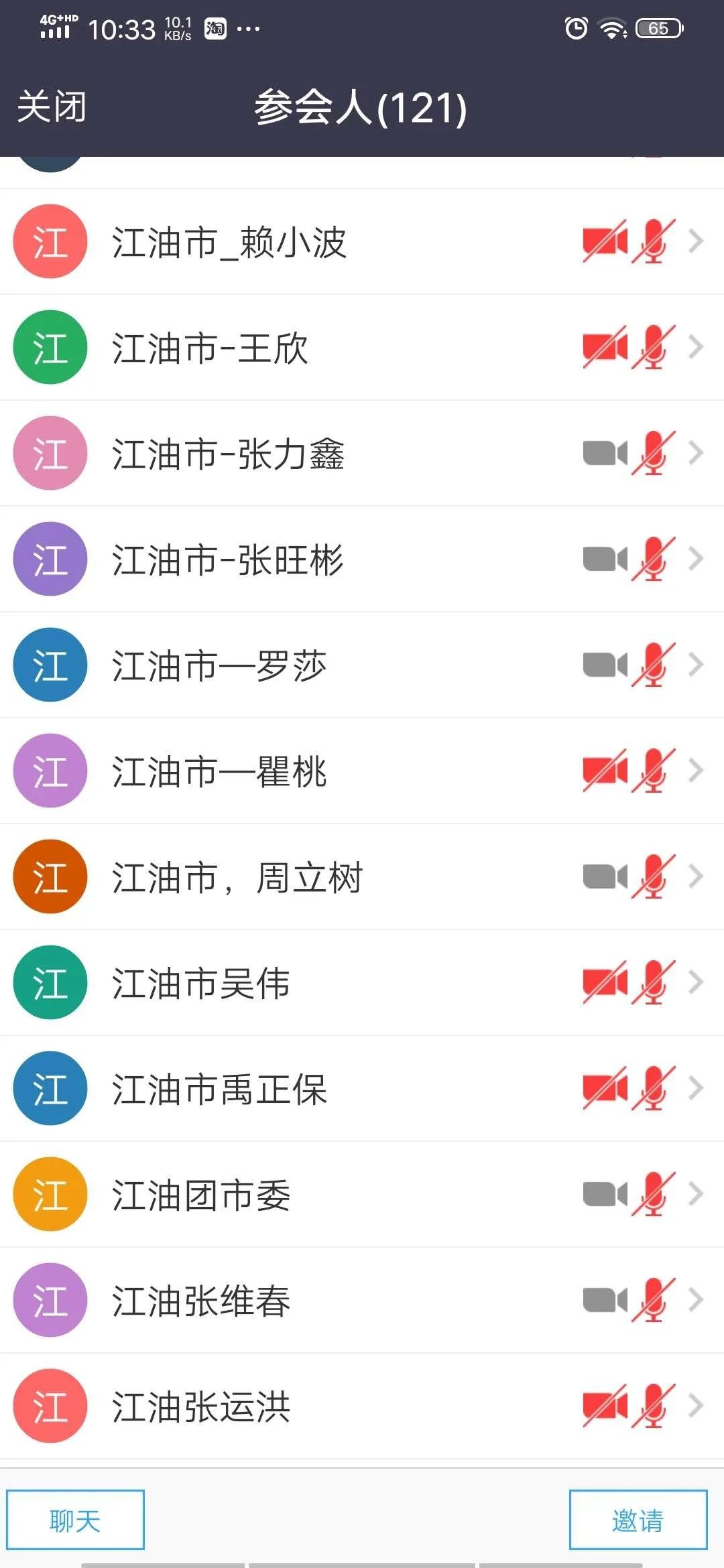Select 江油市—瞿桃 from the list
Viewport: 724px width, 1568px height.
coord(362,771)
